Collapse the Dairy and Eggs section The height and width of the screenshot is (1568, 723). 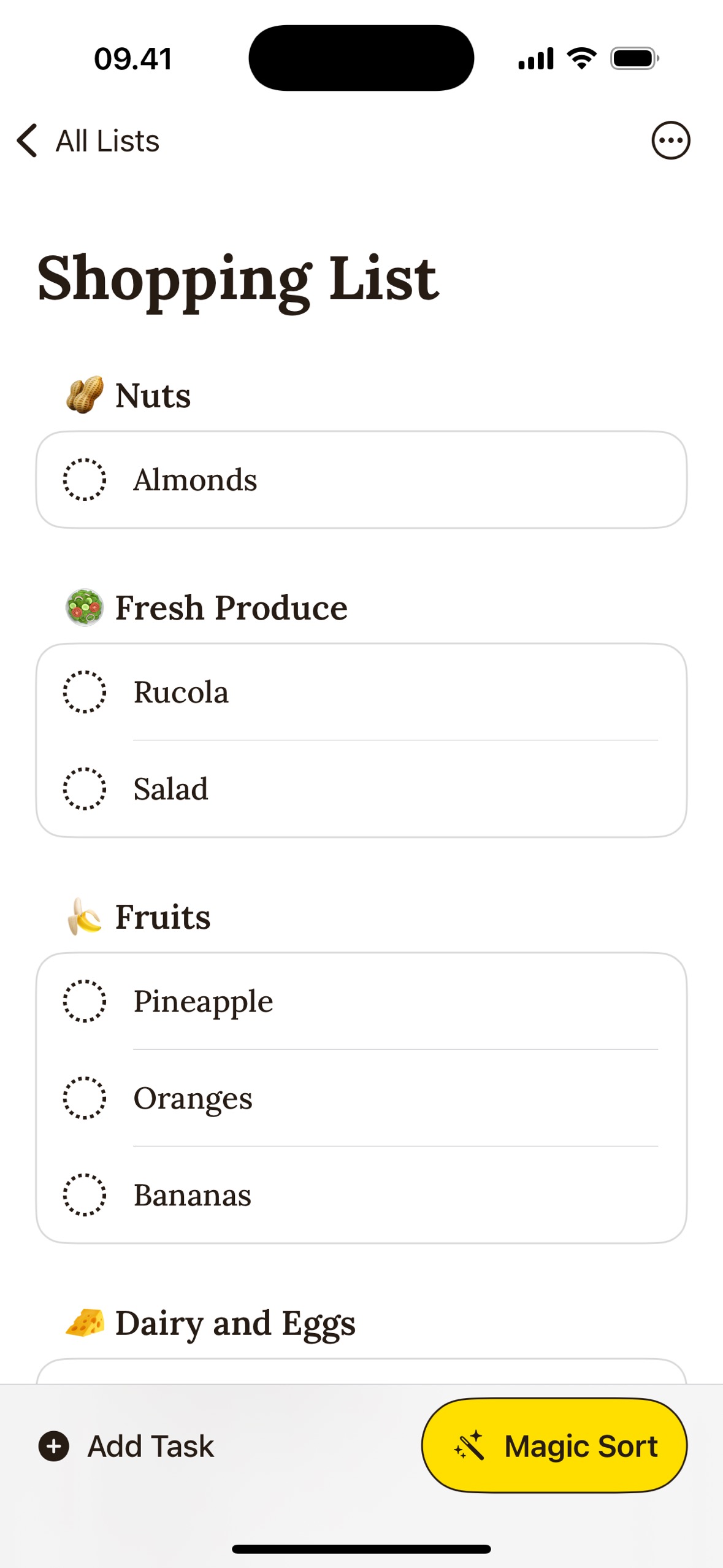pos(236,1322)
